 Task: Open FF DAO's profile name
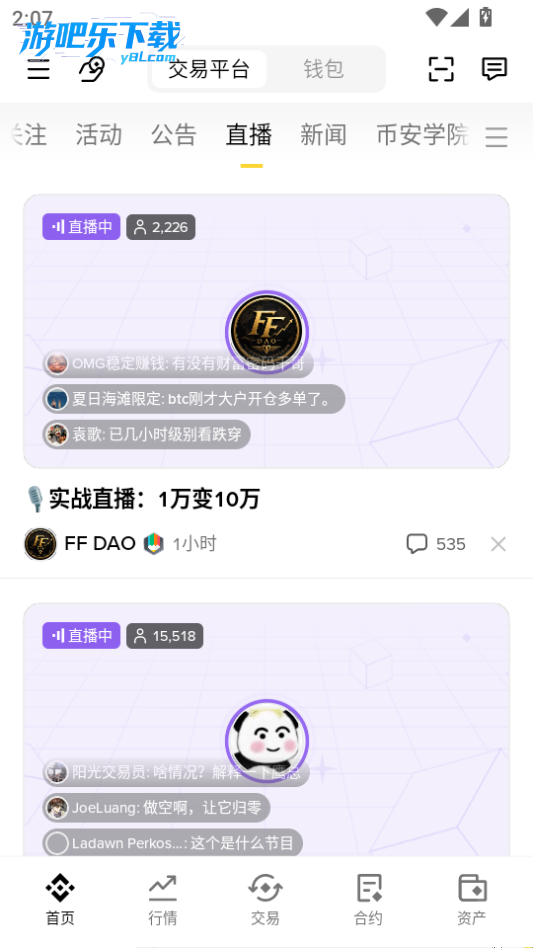[x=100, y=544]
